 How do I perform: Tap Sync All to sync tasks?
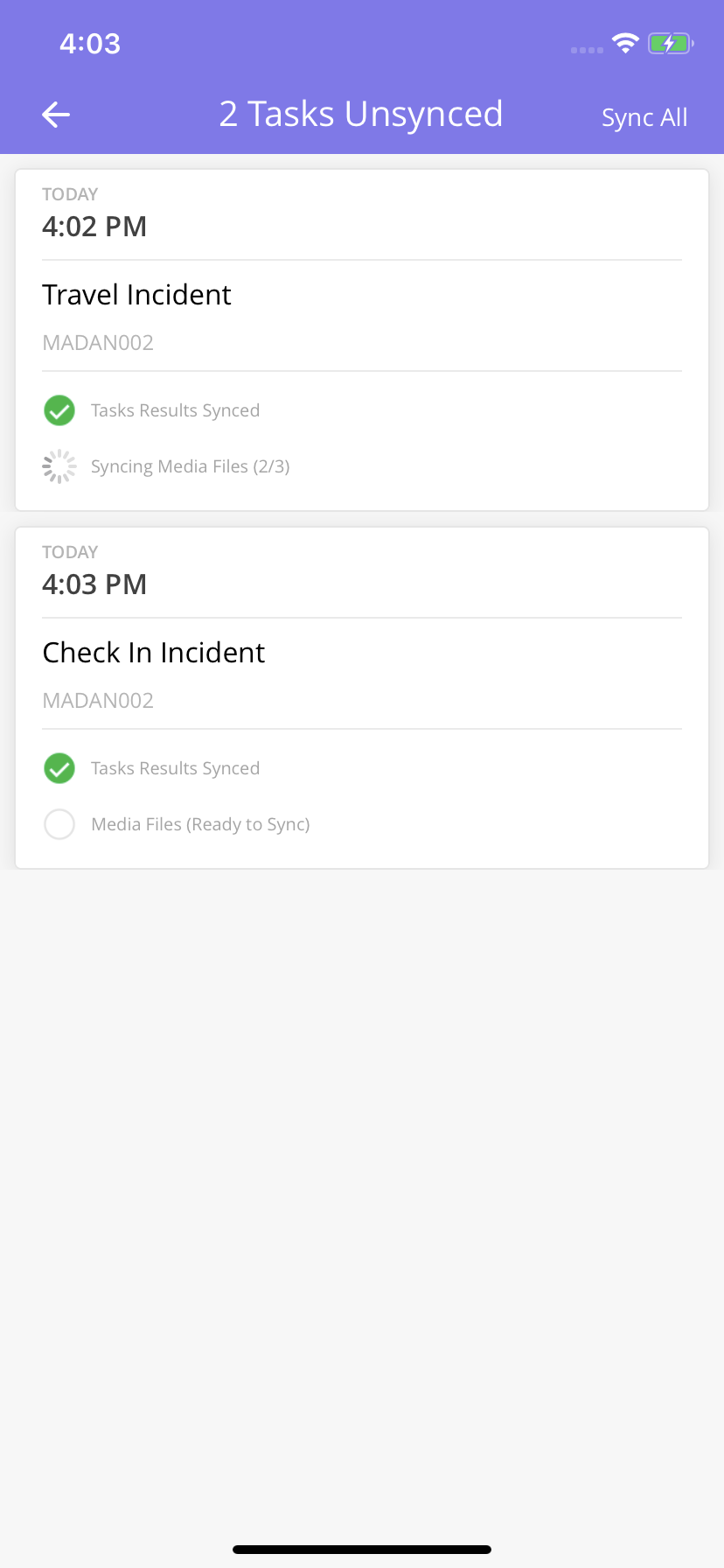pyautogui.click(x=644, y=117)
